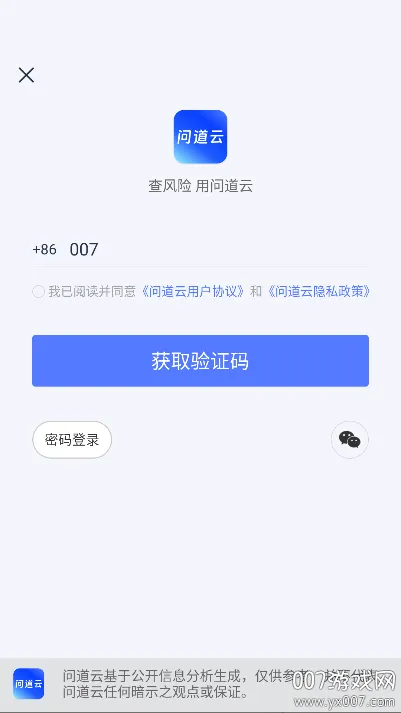401x713 pixels.
Task: Check the agreement consent circle
Action: (x=38, y=291)
